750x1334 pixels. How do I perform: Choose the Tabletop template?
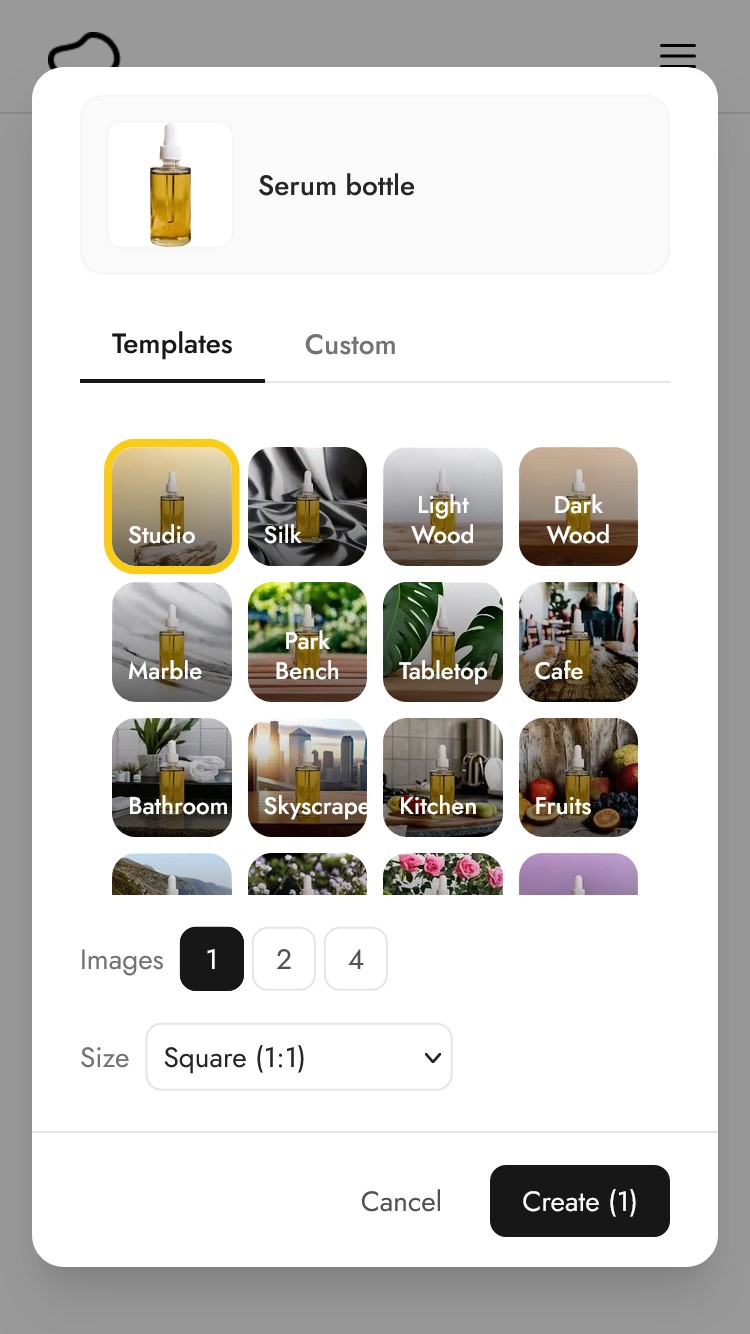coord(443,641)
